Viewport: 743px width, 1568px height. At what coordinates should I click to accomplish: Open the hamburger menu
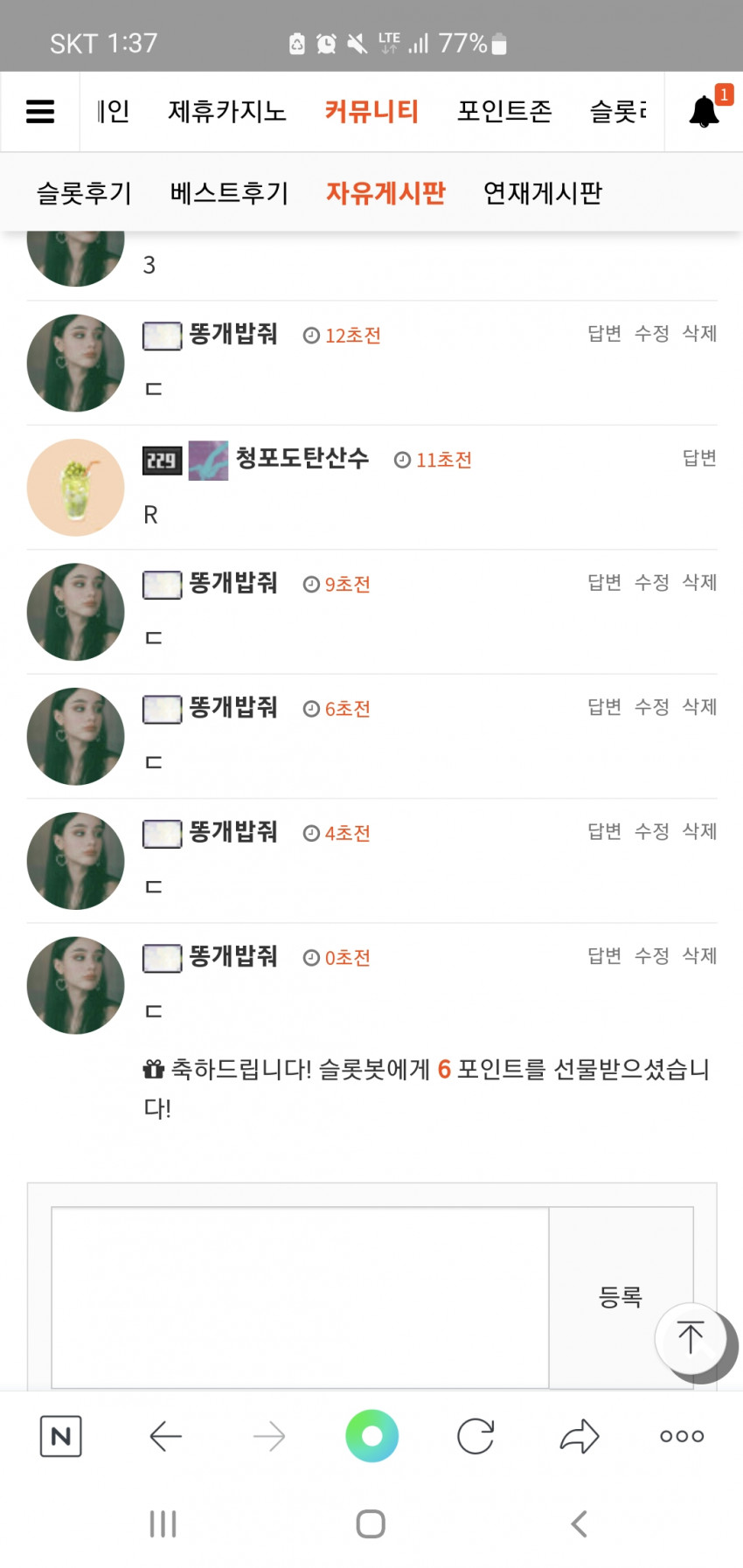tap(40, 111)
